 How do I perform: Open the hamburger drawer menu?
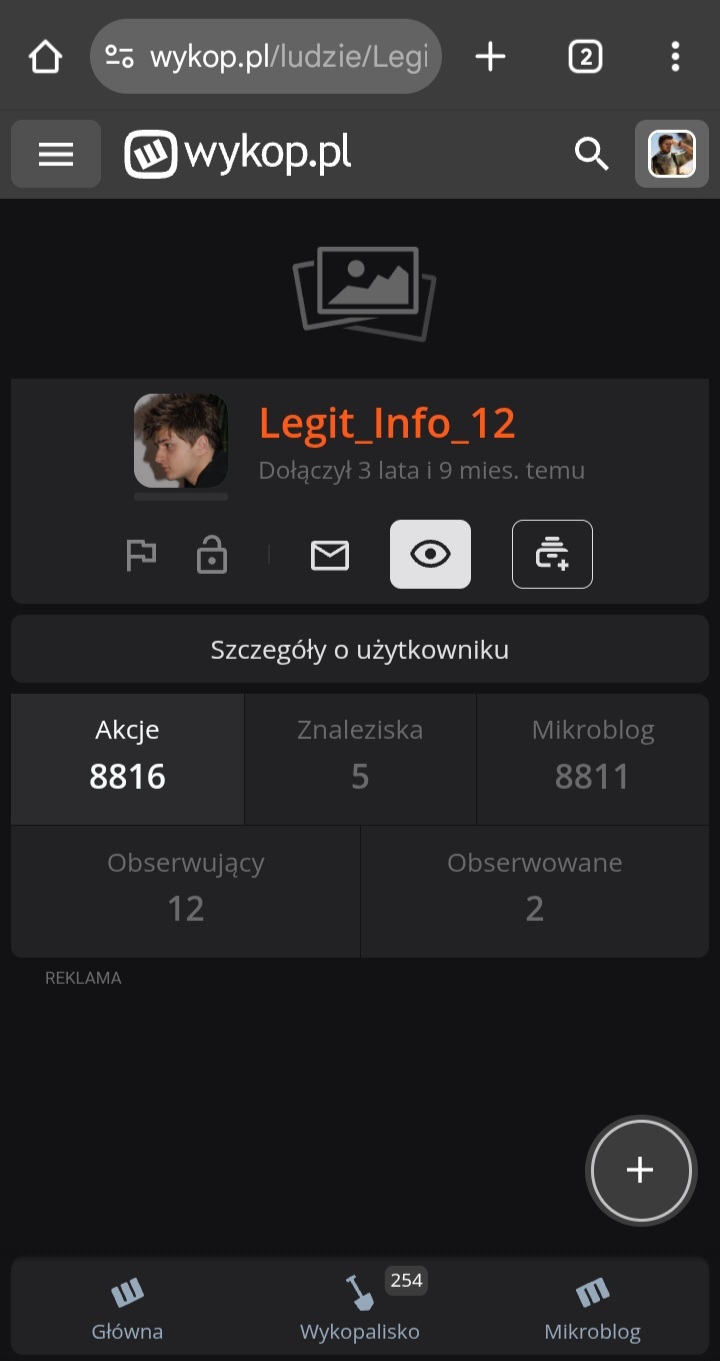coord(56,154)
